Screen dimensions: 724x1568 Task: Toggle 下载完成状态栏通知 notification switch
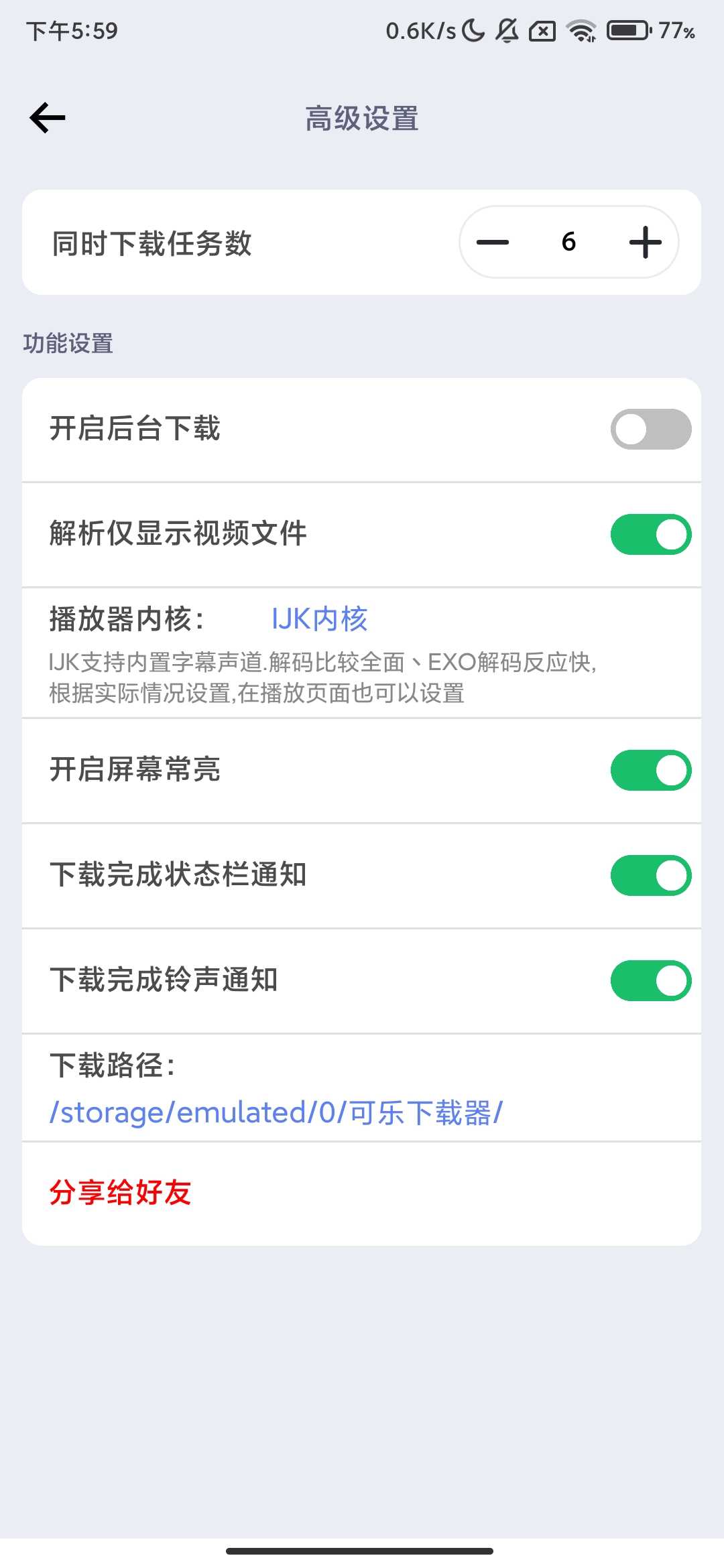tap(650, 875)
